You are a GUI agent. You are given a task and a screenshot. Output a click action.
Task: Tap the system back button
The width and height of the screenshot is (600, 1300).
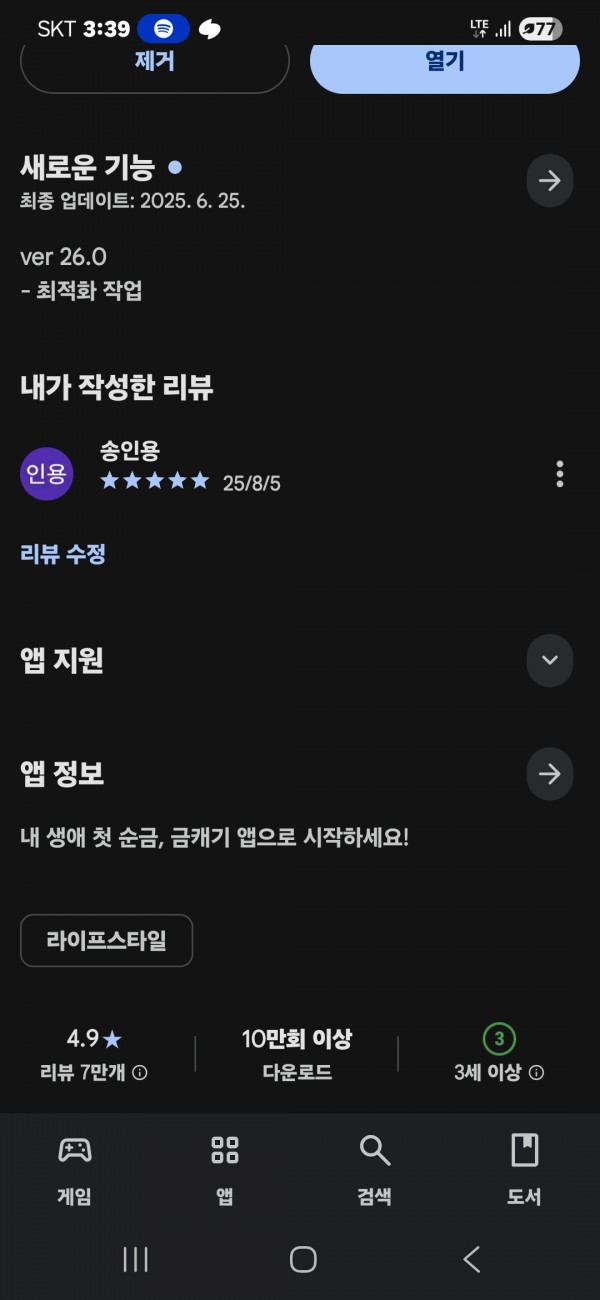coord(472,1260)
